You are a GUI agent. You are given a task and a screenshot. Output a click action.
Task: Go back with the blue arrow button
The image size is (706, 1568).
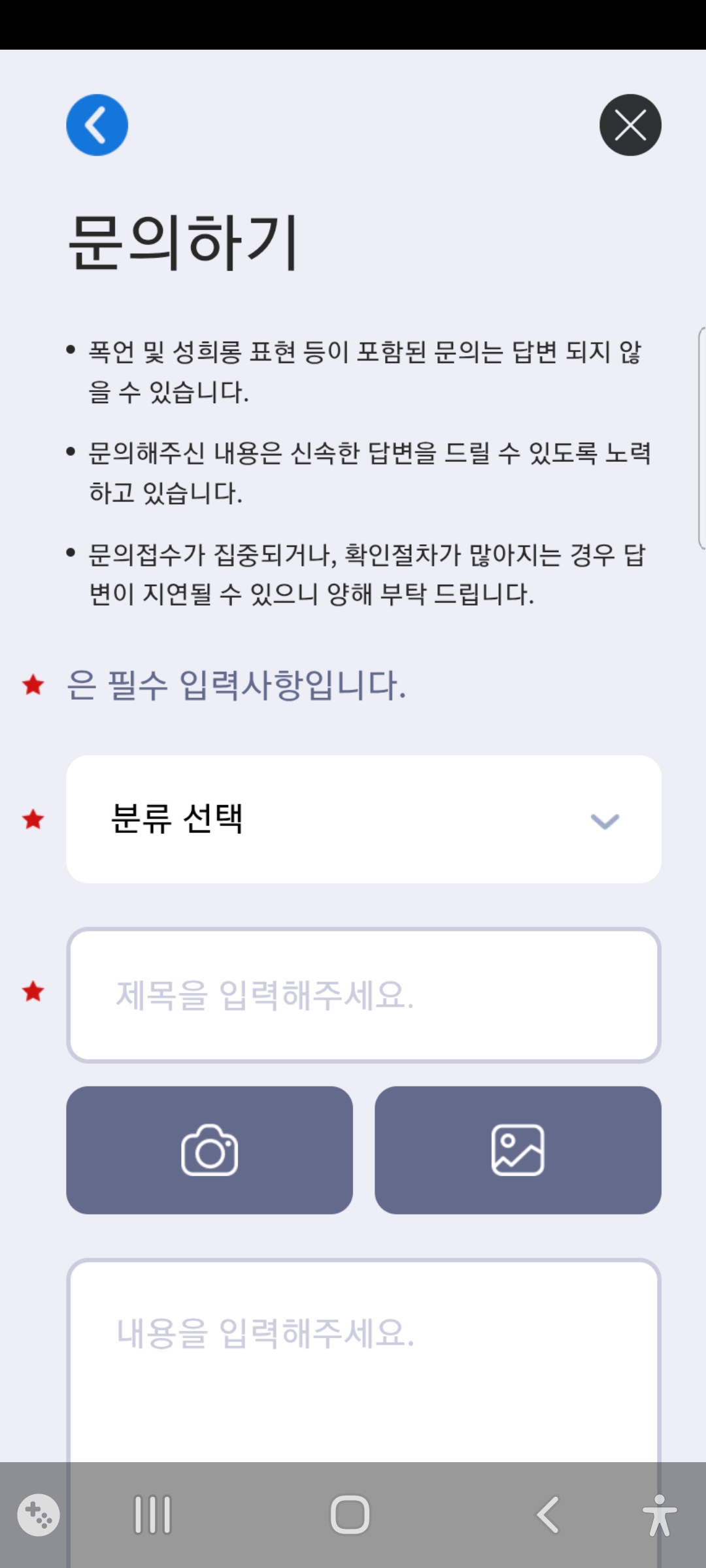[x=97, y=125]
